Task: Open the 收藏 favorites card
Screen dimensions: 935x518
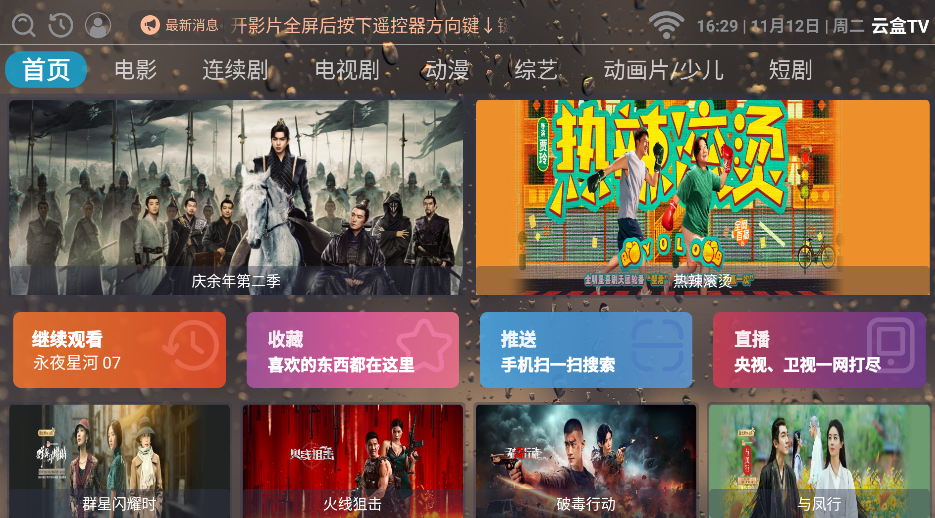Action: [352, 350]
